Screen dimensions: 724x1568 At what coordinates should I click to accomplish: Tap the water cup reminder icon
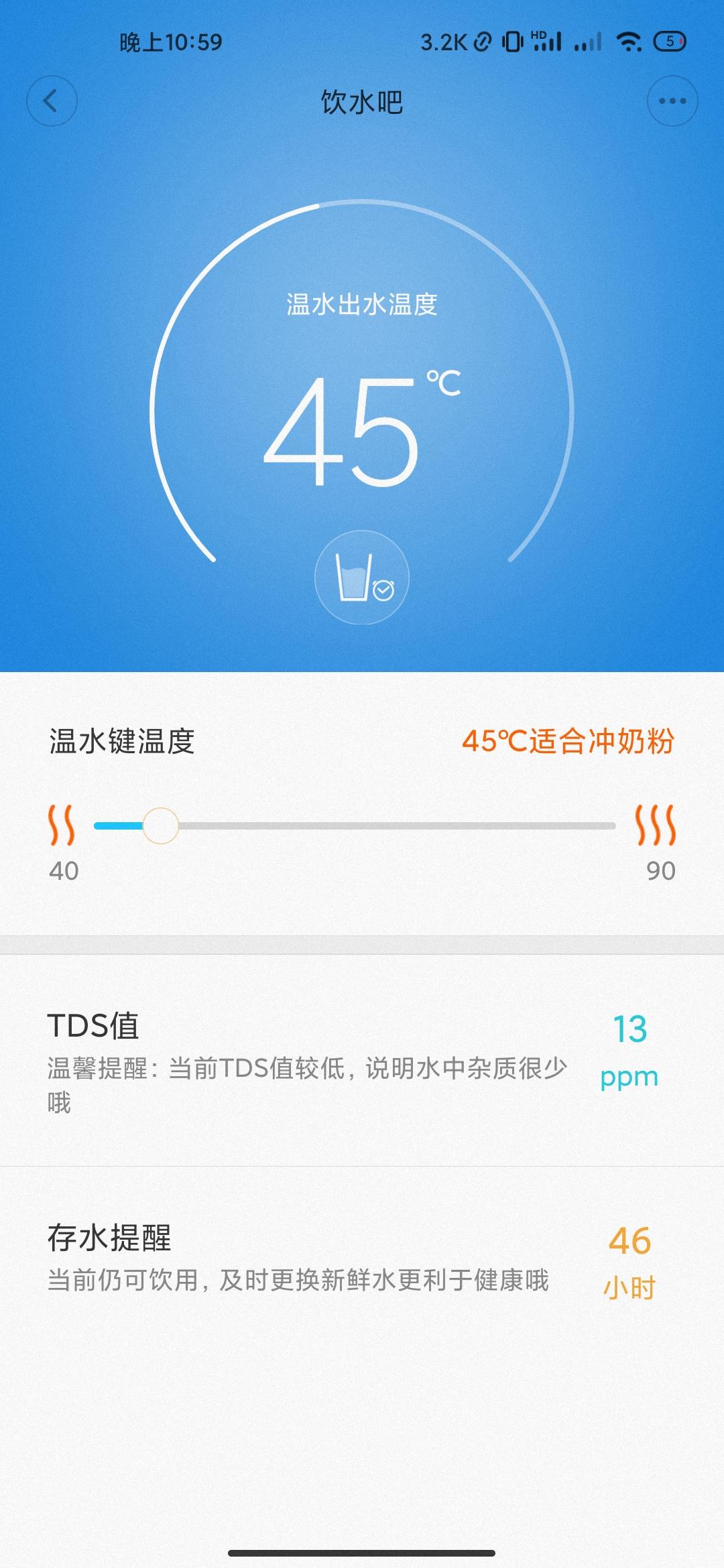(x=361, y=578)
